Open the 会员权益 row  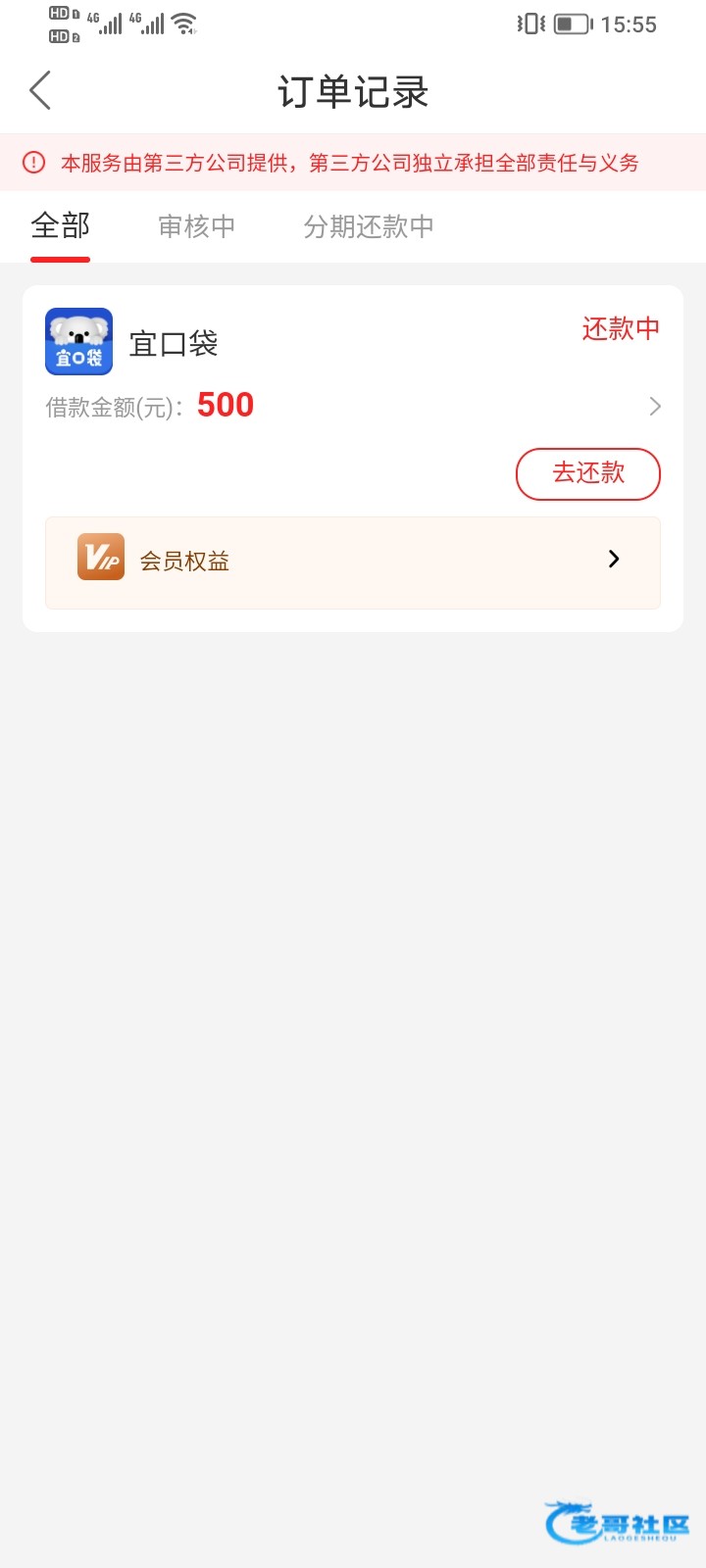[352, 562]
